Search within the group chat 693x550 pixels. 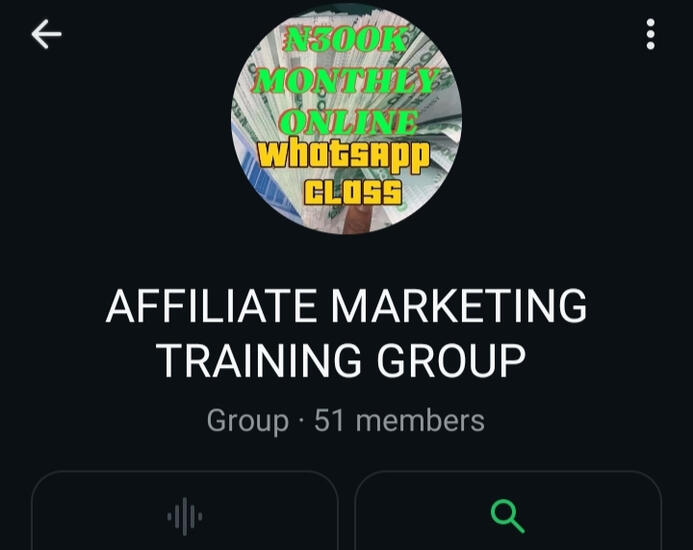508,516
